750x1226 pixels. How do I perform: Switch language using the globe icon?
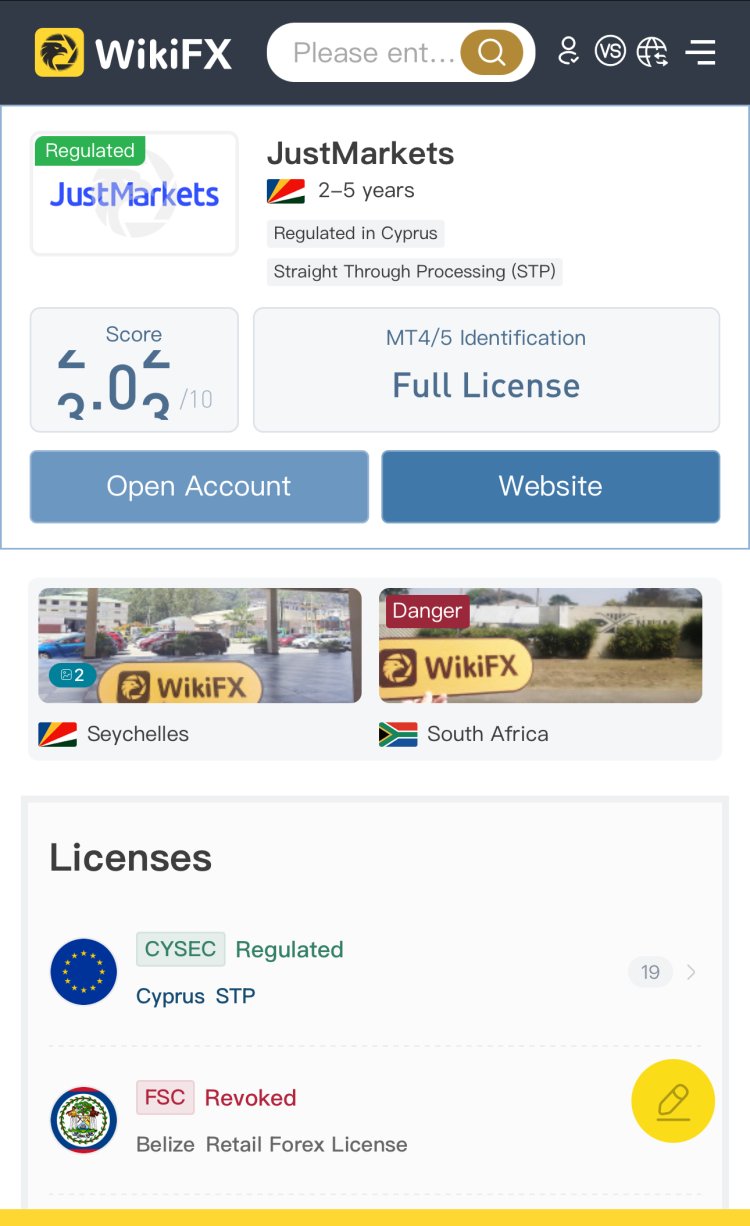(654, 51)
